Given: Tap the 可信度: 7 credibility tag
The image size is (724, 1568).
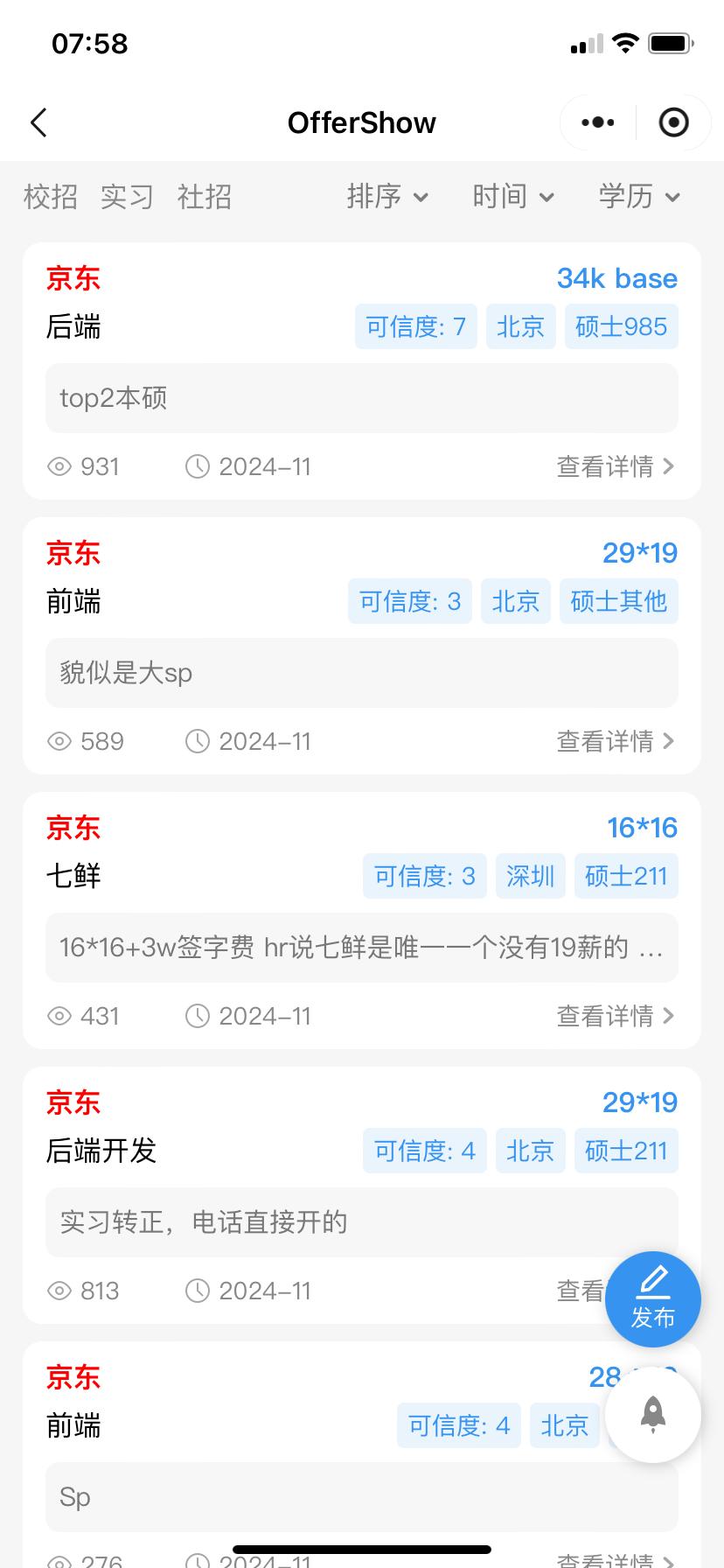Looking at the screenshot, I should [x=415, y=326].
